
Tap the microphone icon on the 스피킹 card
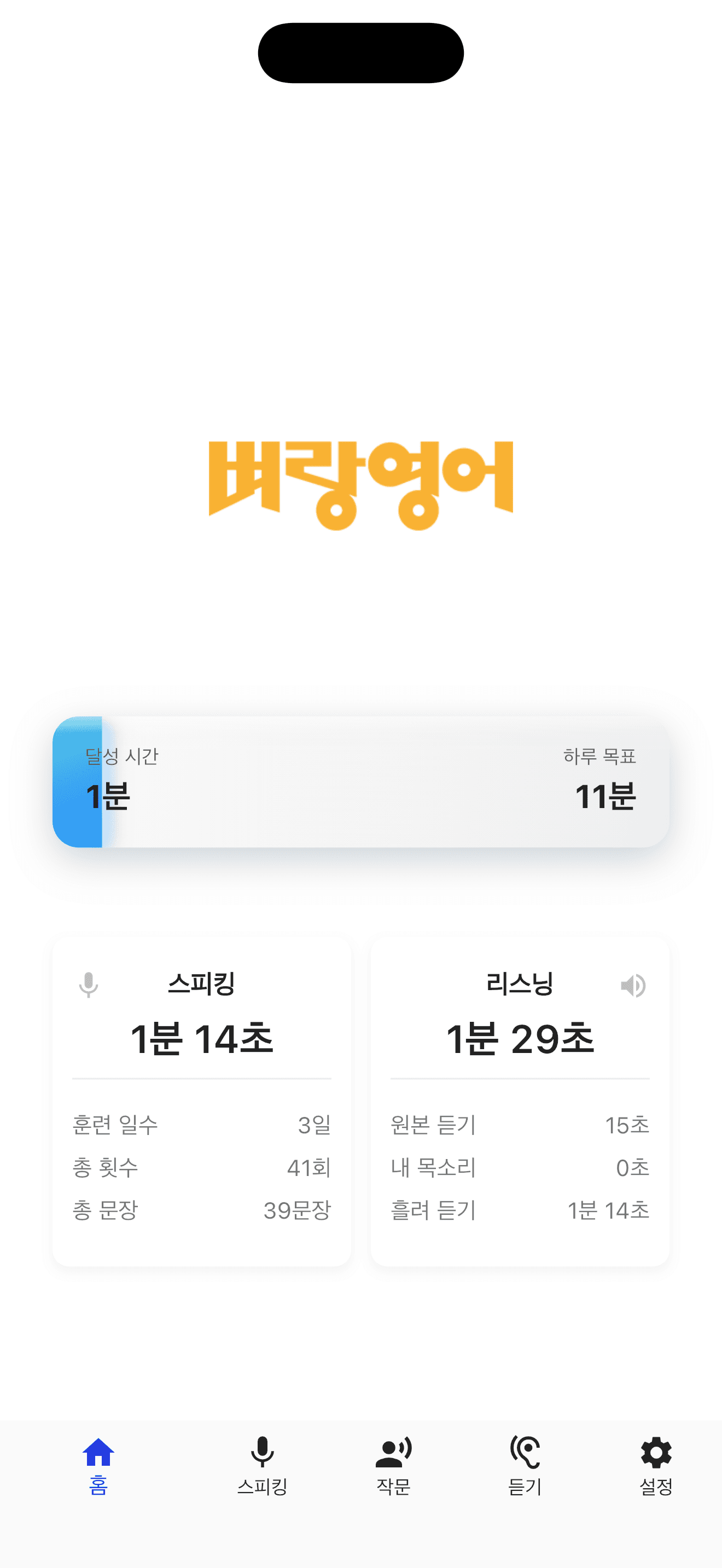[88, 985]
